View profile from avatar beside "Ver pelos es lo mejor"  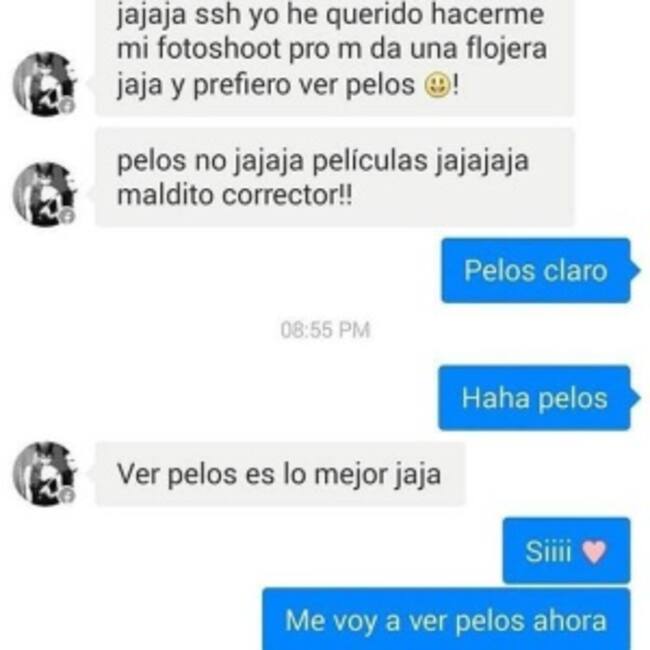point(45,473)
